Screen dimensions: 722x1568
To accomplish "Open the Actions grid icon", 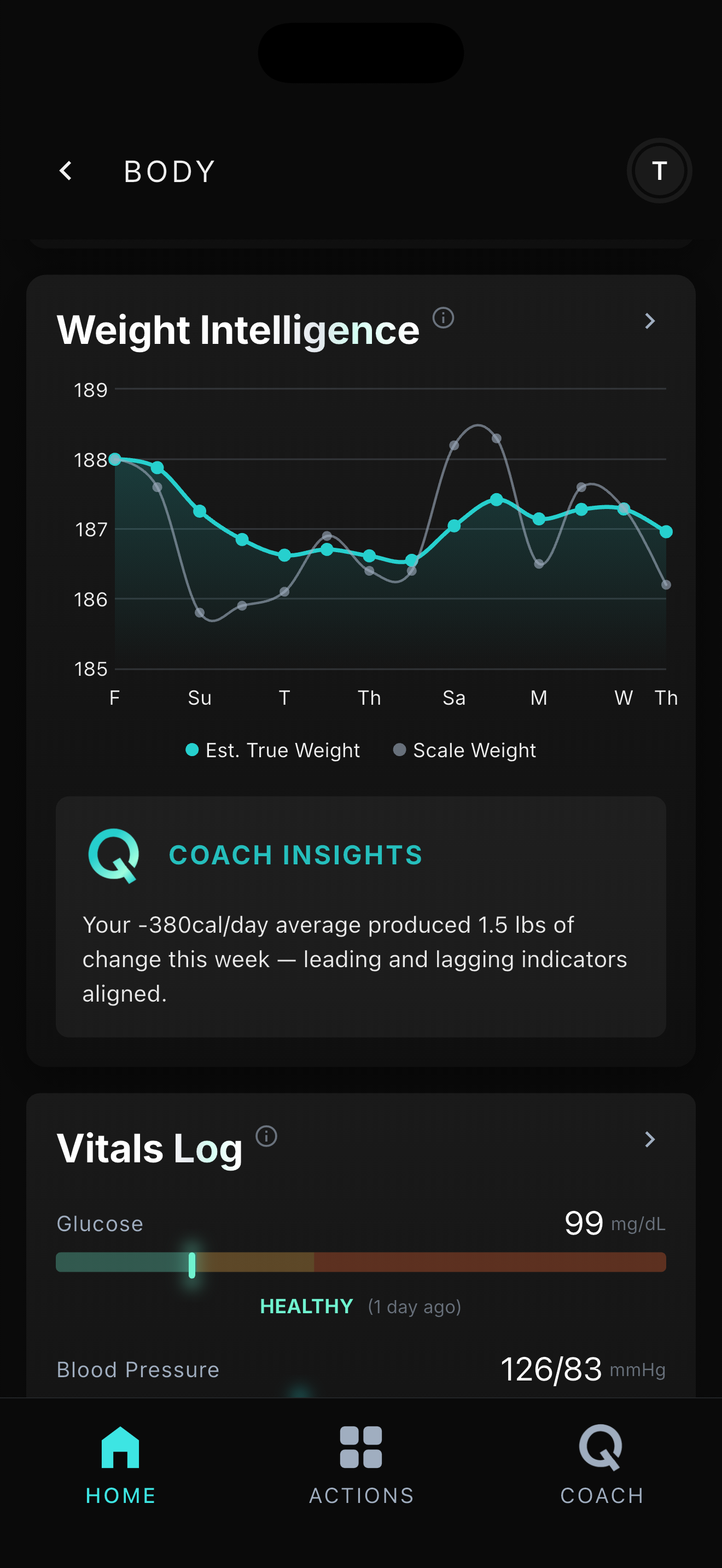I will (x=361, y=1449).
